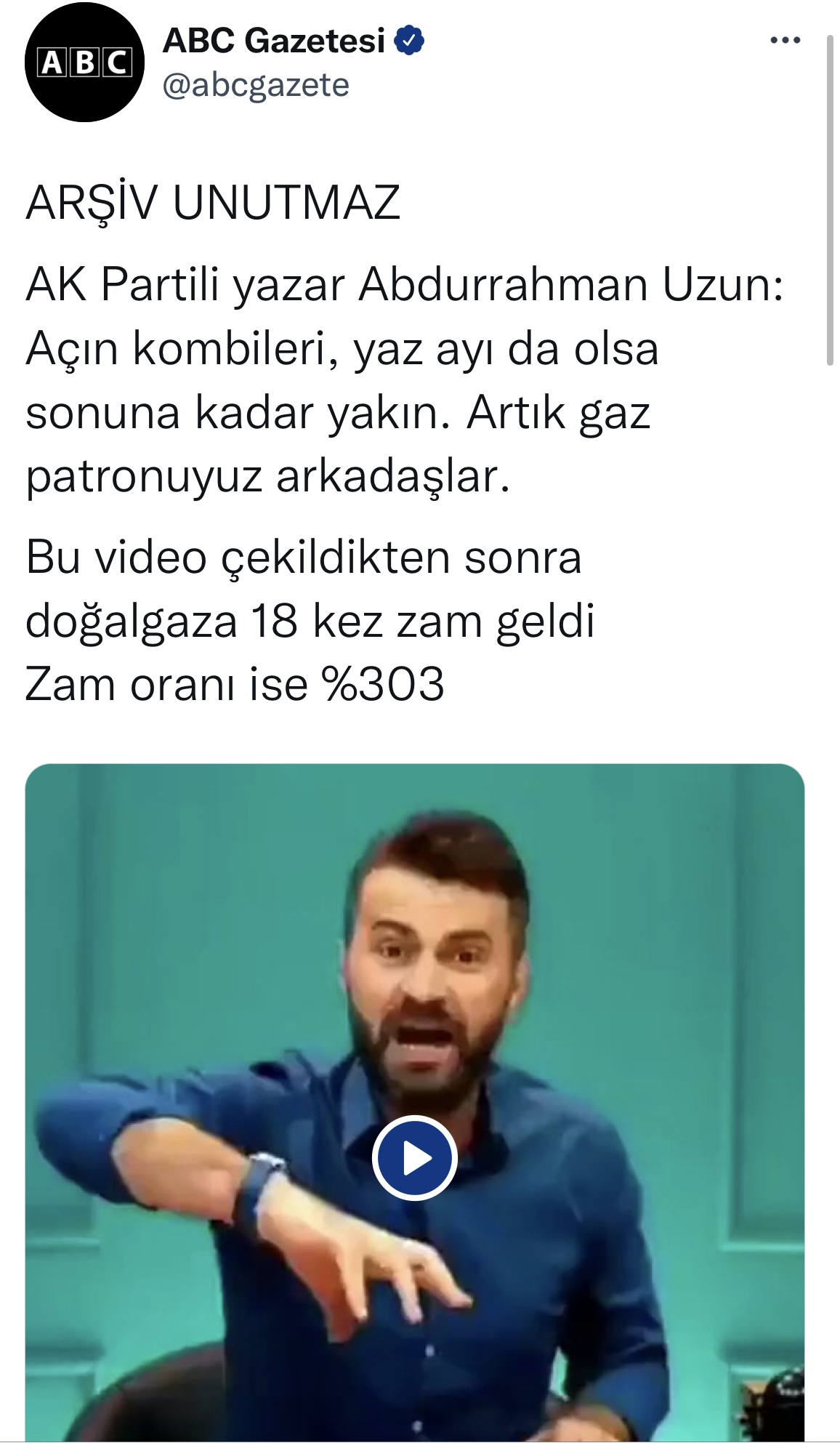Viewport: 840px width, 1443px height.
Task: Open the @abcgazete profile handle
Action: 256,85
